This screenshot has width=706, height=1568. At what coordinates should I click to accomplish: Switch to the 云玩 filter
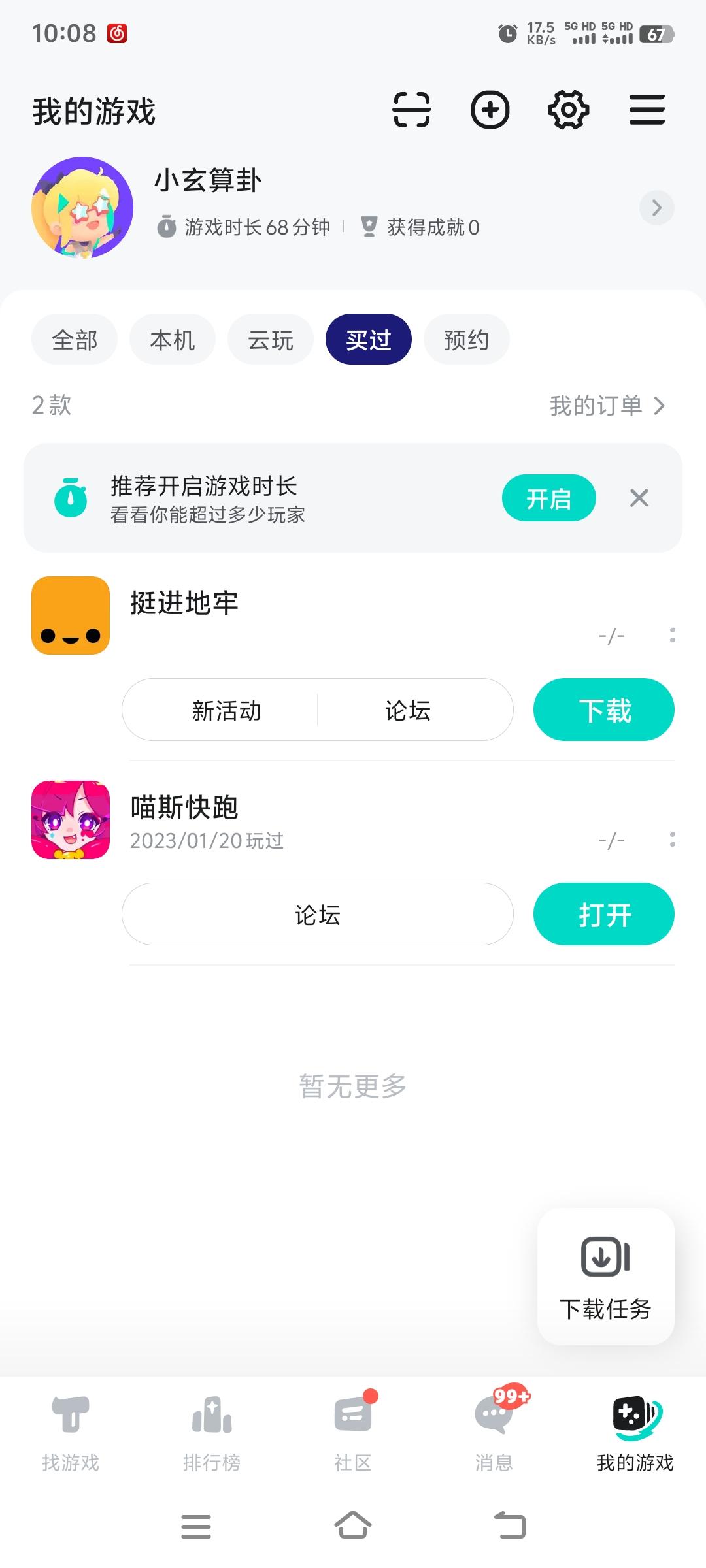pyautogui.click(x=271, y=340)
